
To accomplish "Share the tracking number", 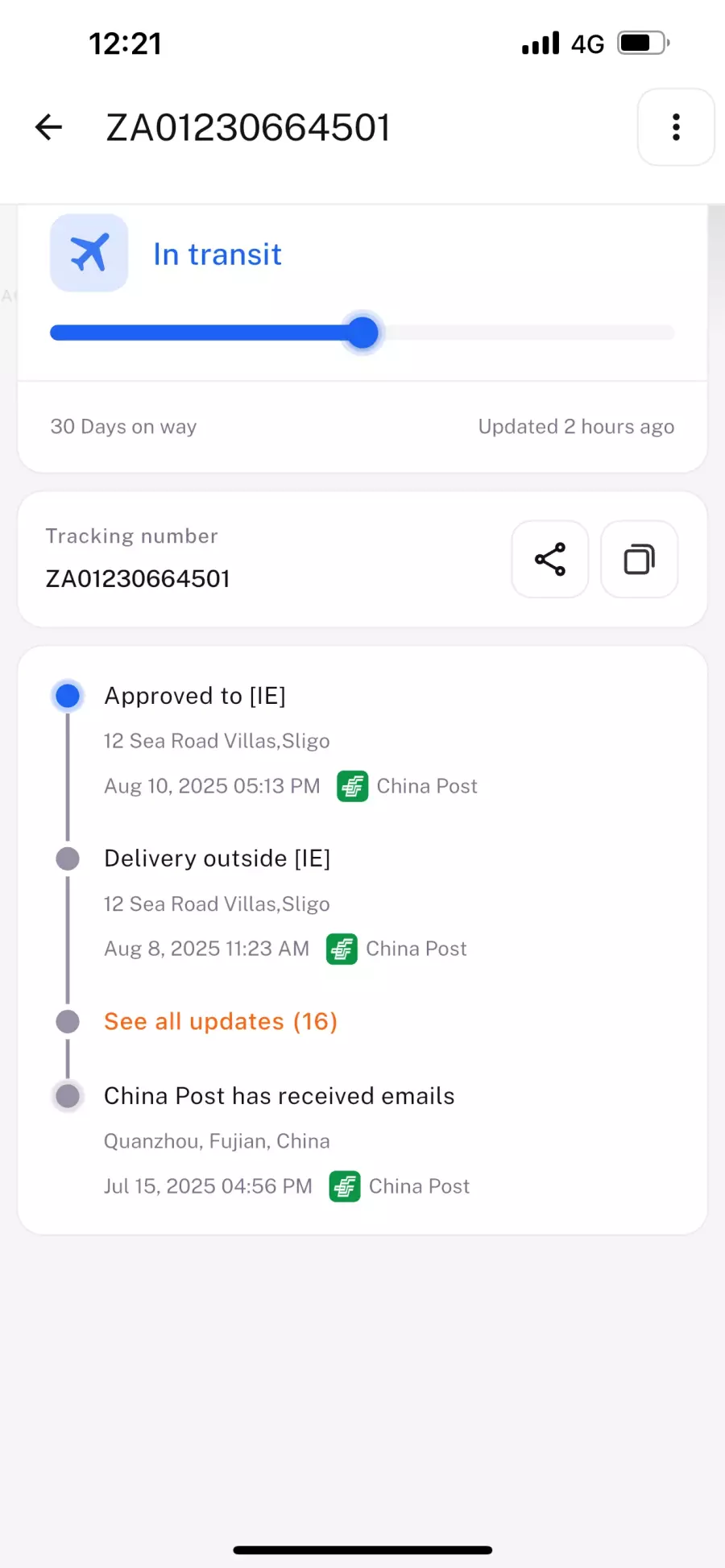I will pos(550,559).
